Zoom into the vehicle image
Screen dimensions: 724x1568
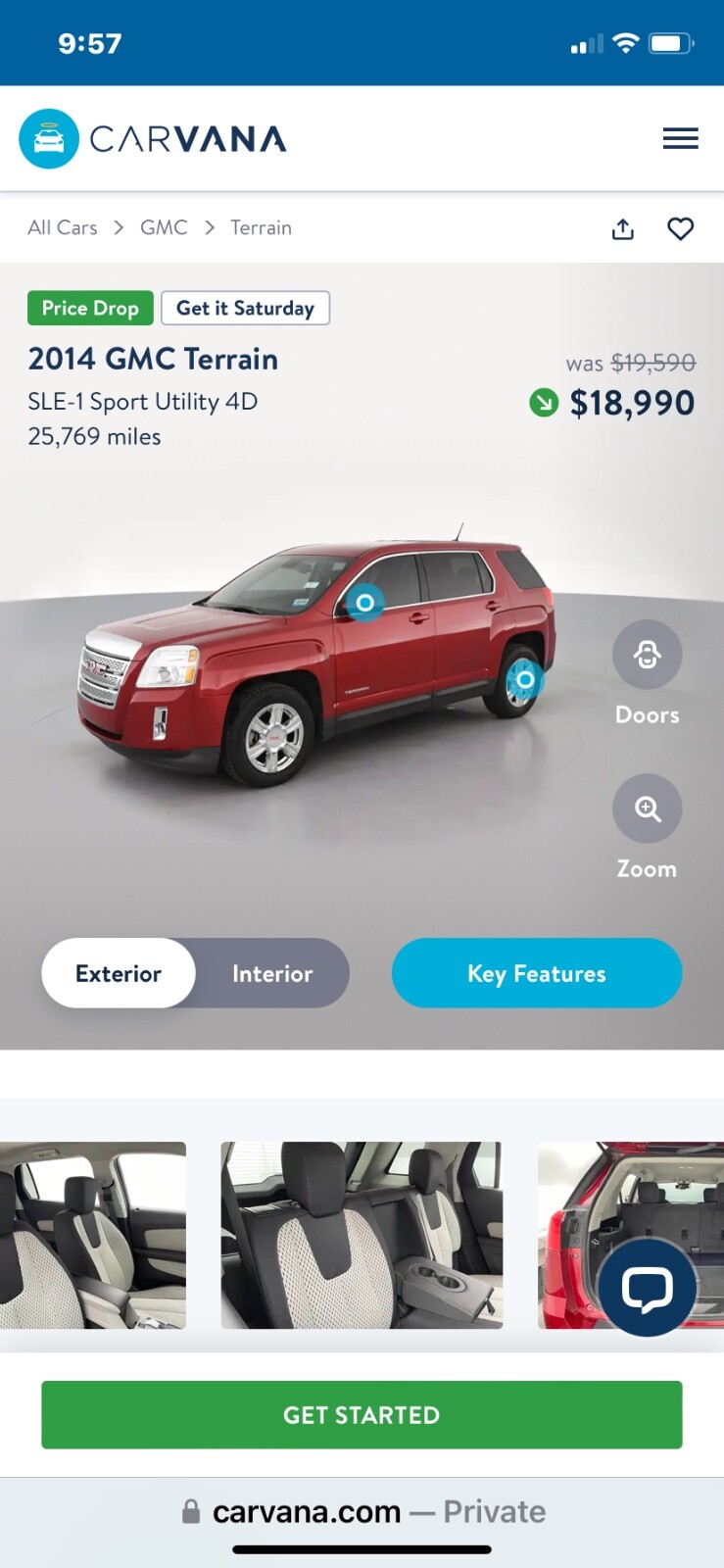[x=647, y=809]
